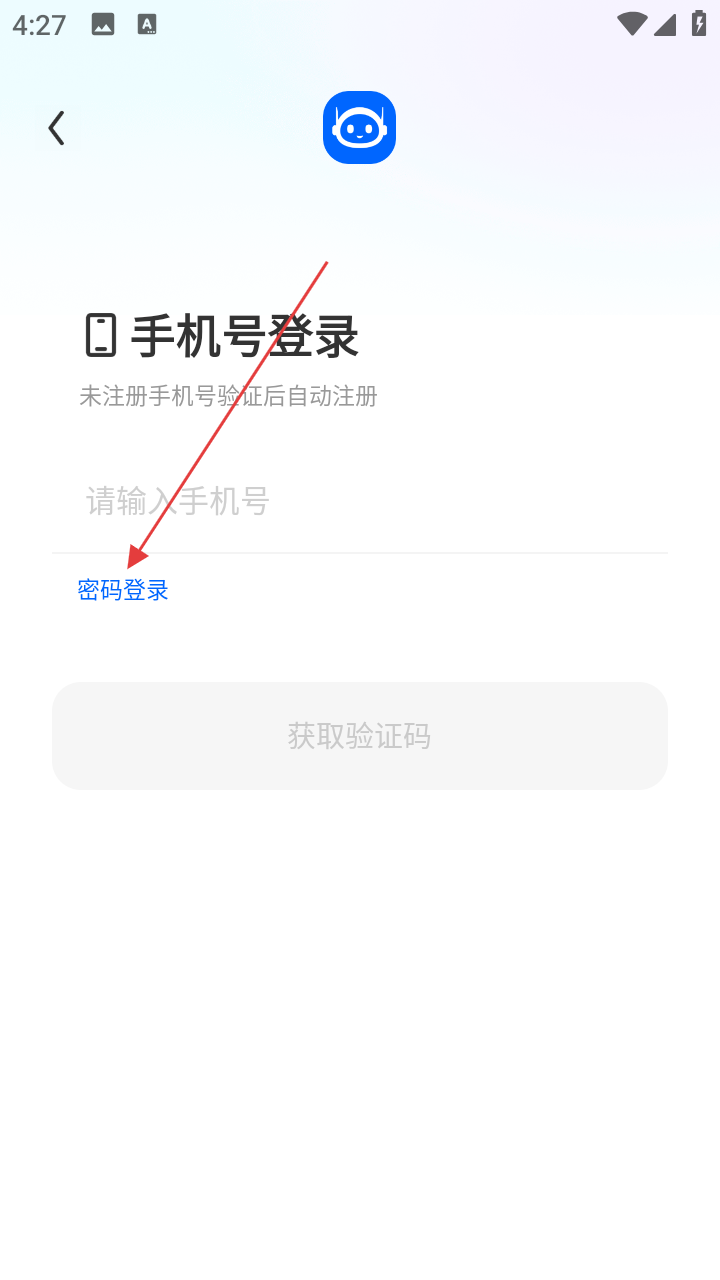Focus the phone number input field
The height and width of the screenshot is (1280, 720).
coord(360,501)
